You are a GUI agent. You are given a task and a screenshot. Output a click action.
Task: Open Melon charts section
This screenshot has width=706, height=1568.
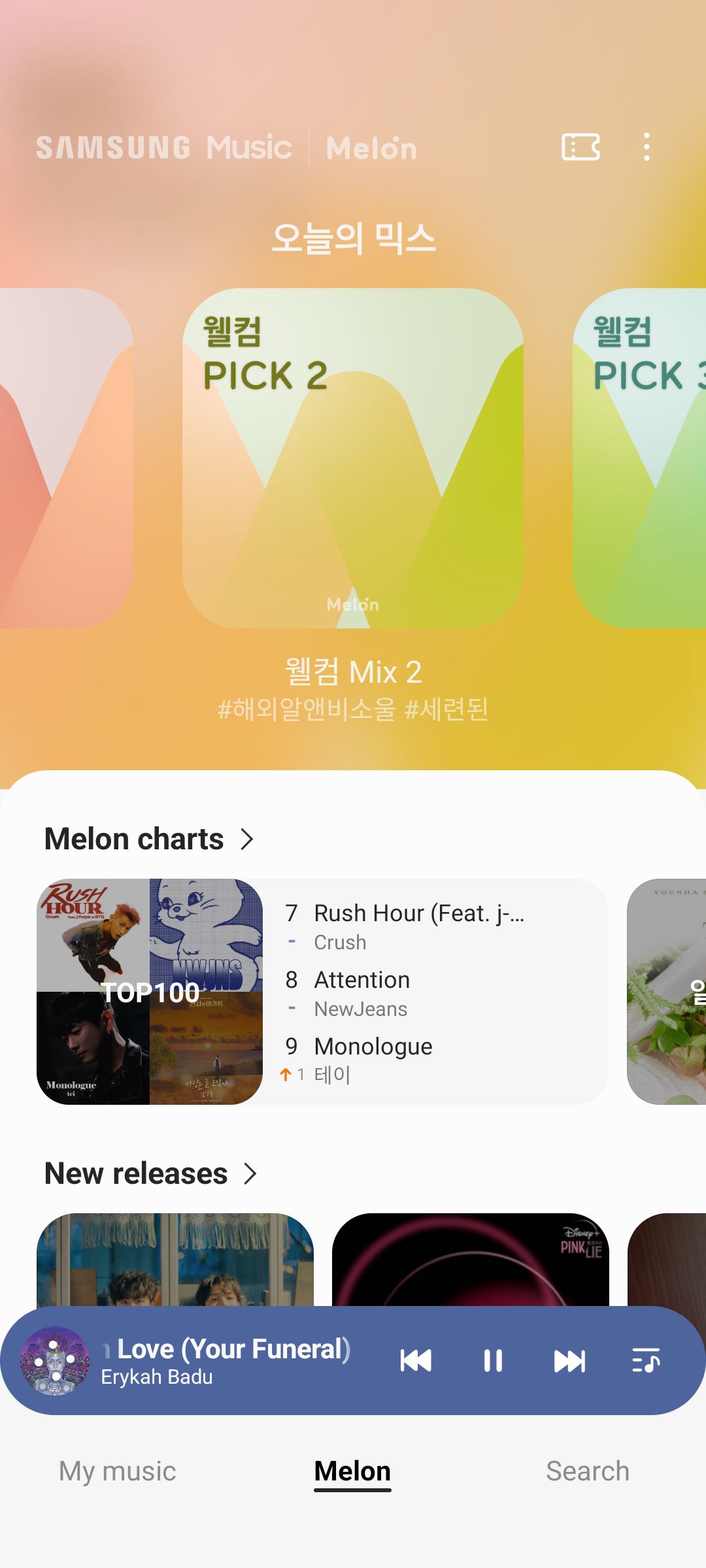[149, 839]
